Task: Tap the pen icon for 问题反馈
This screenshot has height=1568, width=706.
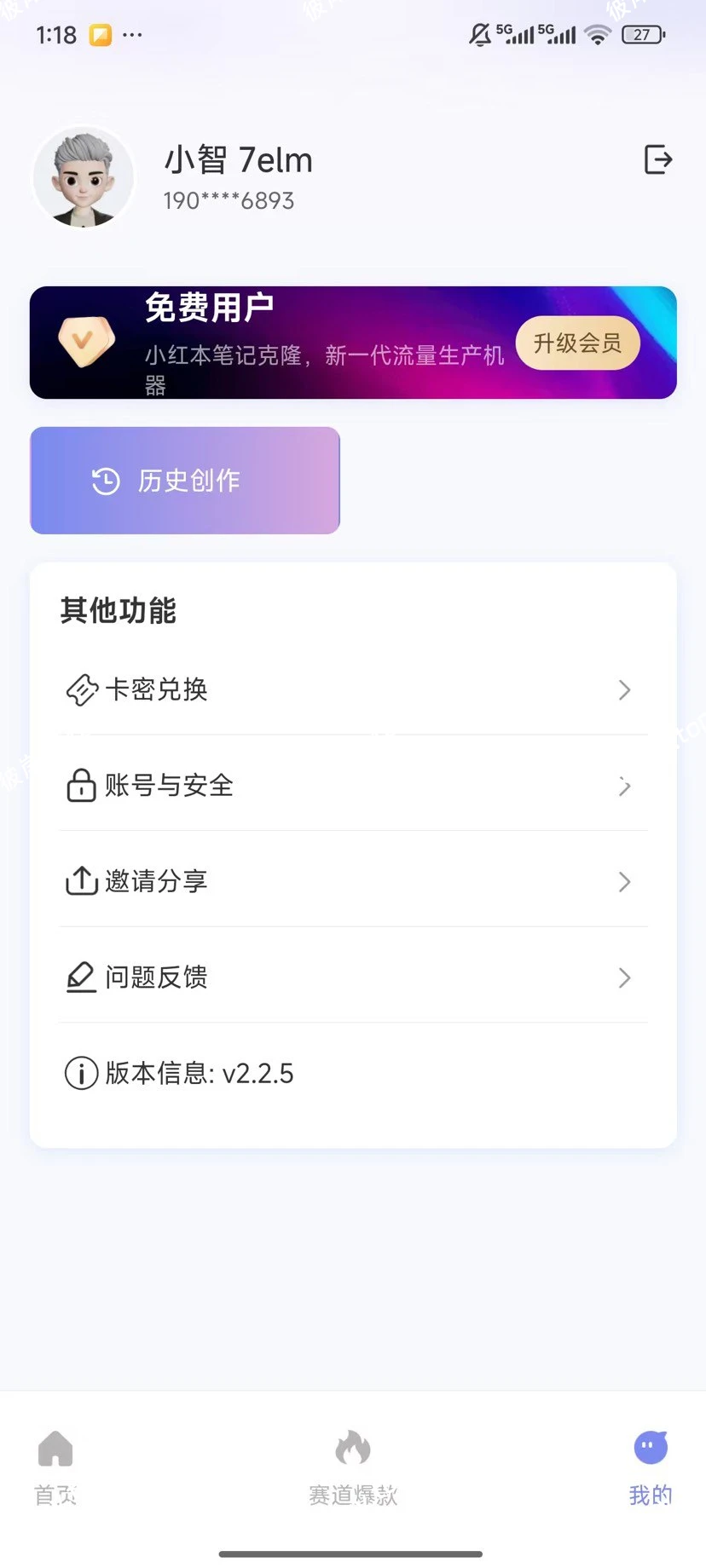Action: 81,977
